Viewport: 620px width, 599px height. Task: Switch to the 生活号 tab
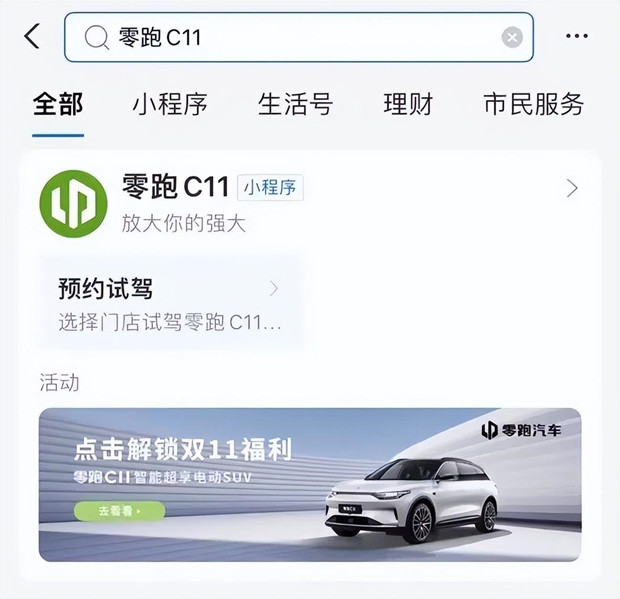(x=295, y=104)
